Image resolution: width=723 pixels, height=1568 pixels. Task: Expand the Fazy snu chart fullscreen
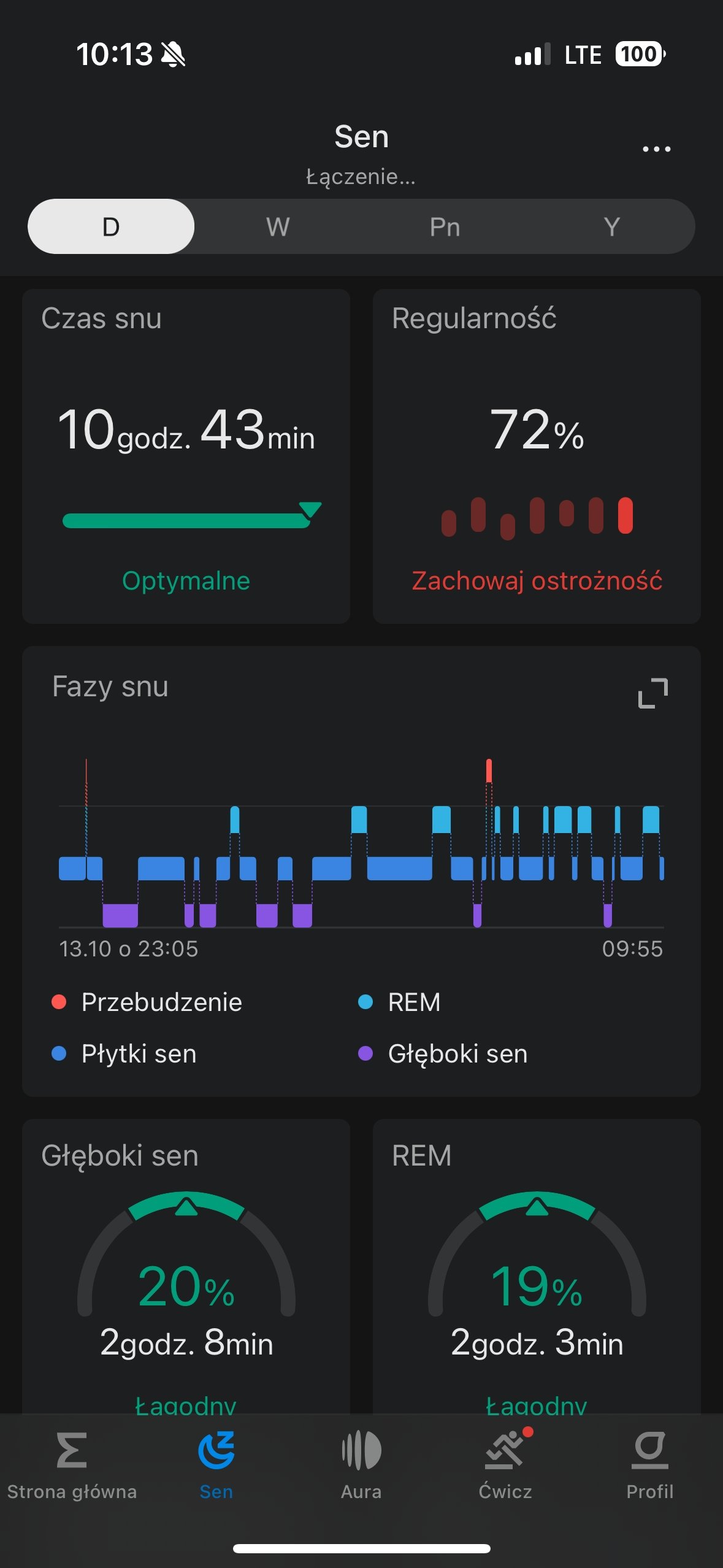[653, 693]
